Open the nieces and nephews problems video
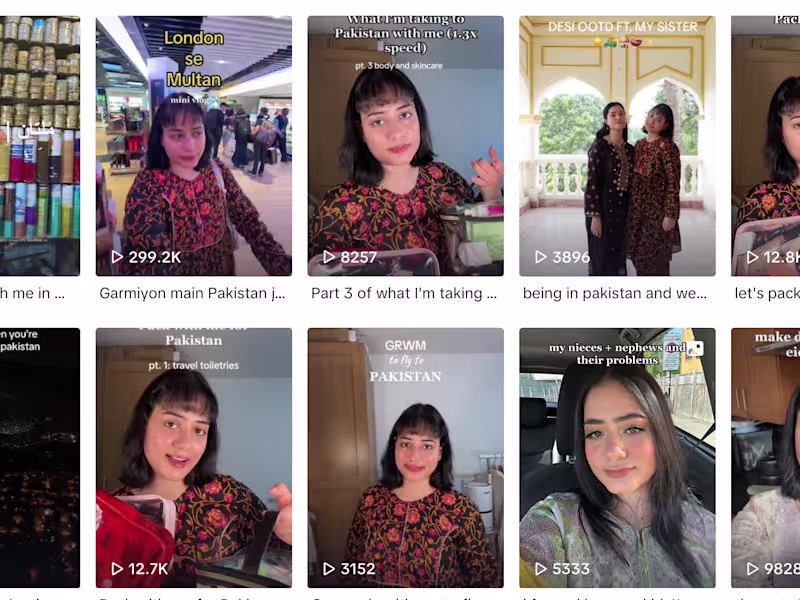 coord(617,457)
